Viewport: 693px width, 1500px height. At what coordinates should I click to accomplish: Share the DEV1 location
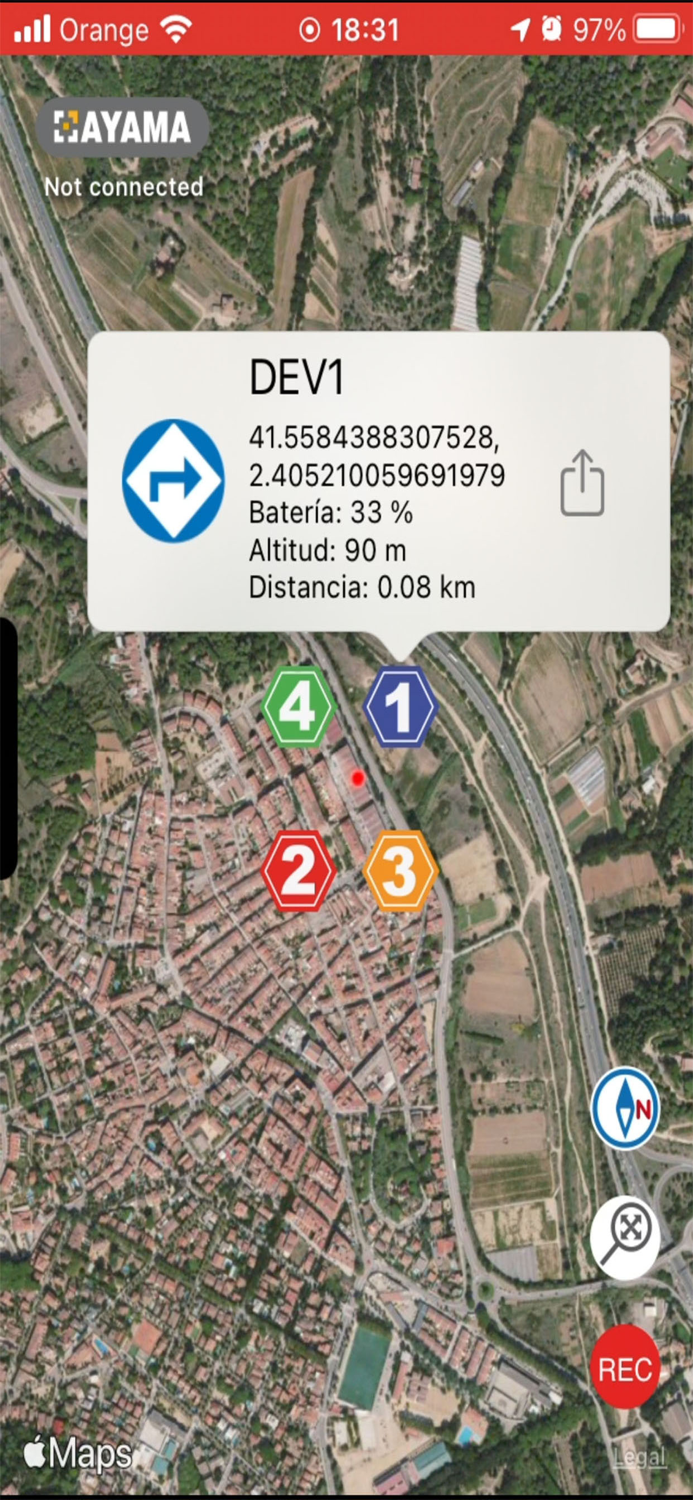pos(582,484)
